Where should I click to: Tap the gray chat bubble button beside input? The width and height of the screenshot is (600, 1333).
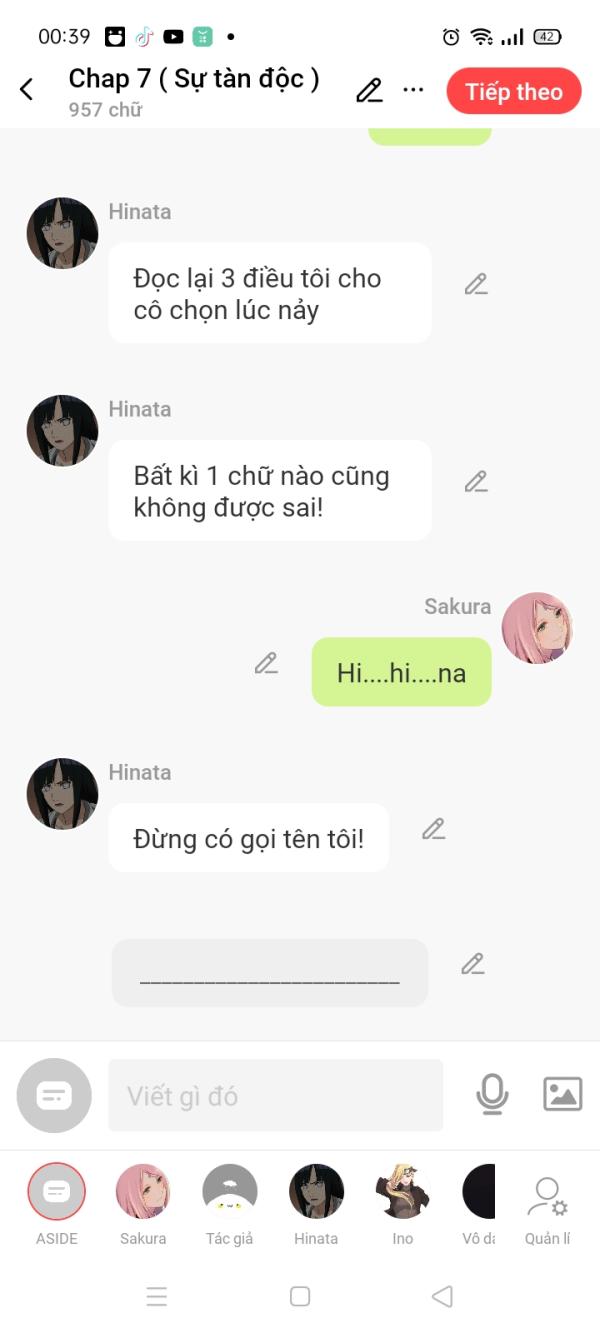point(54,1096)
